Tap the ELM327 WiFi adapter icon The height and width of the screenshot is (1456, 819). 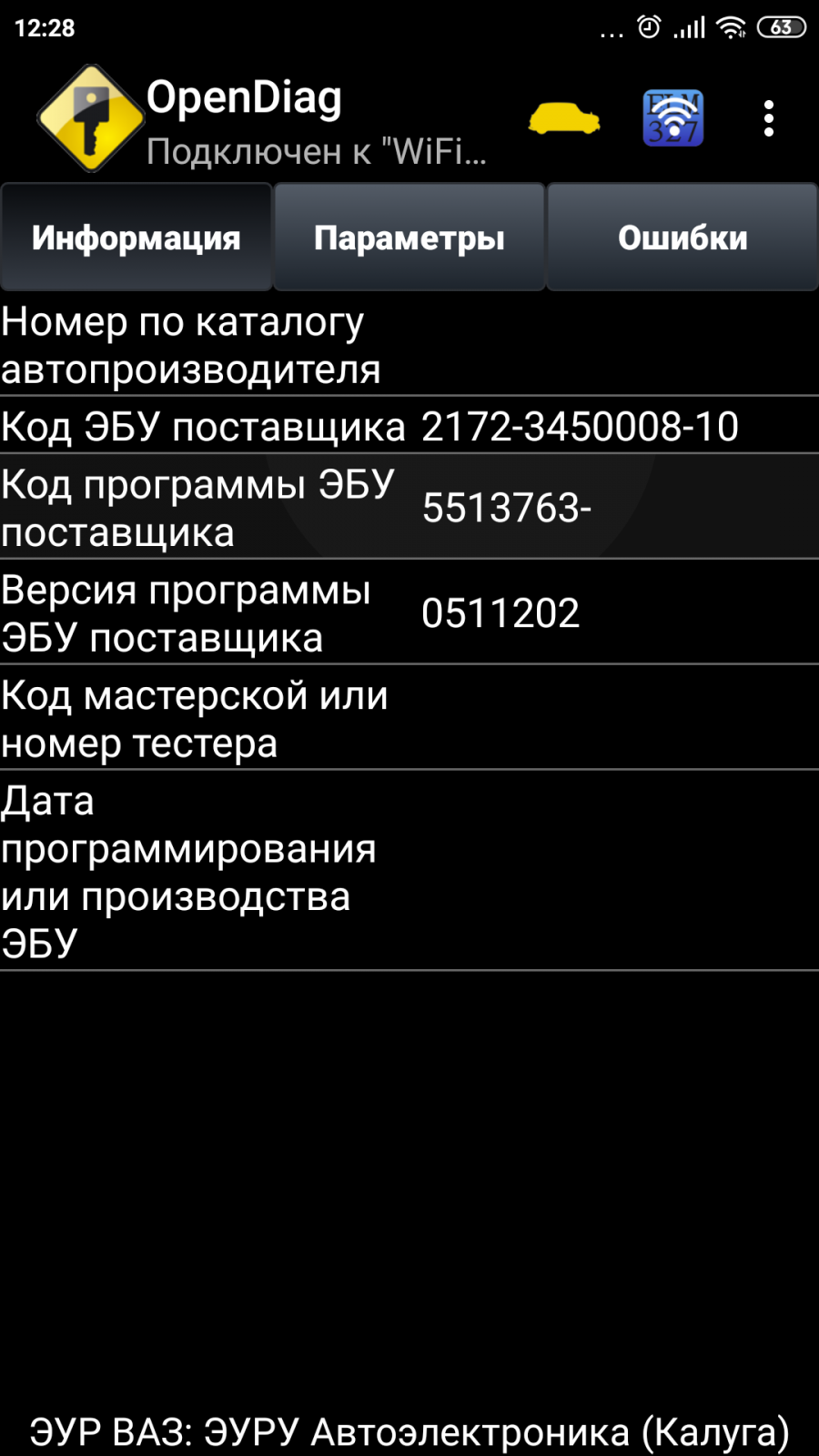(673, 119)
